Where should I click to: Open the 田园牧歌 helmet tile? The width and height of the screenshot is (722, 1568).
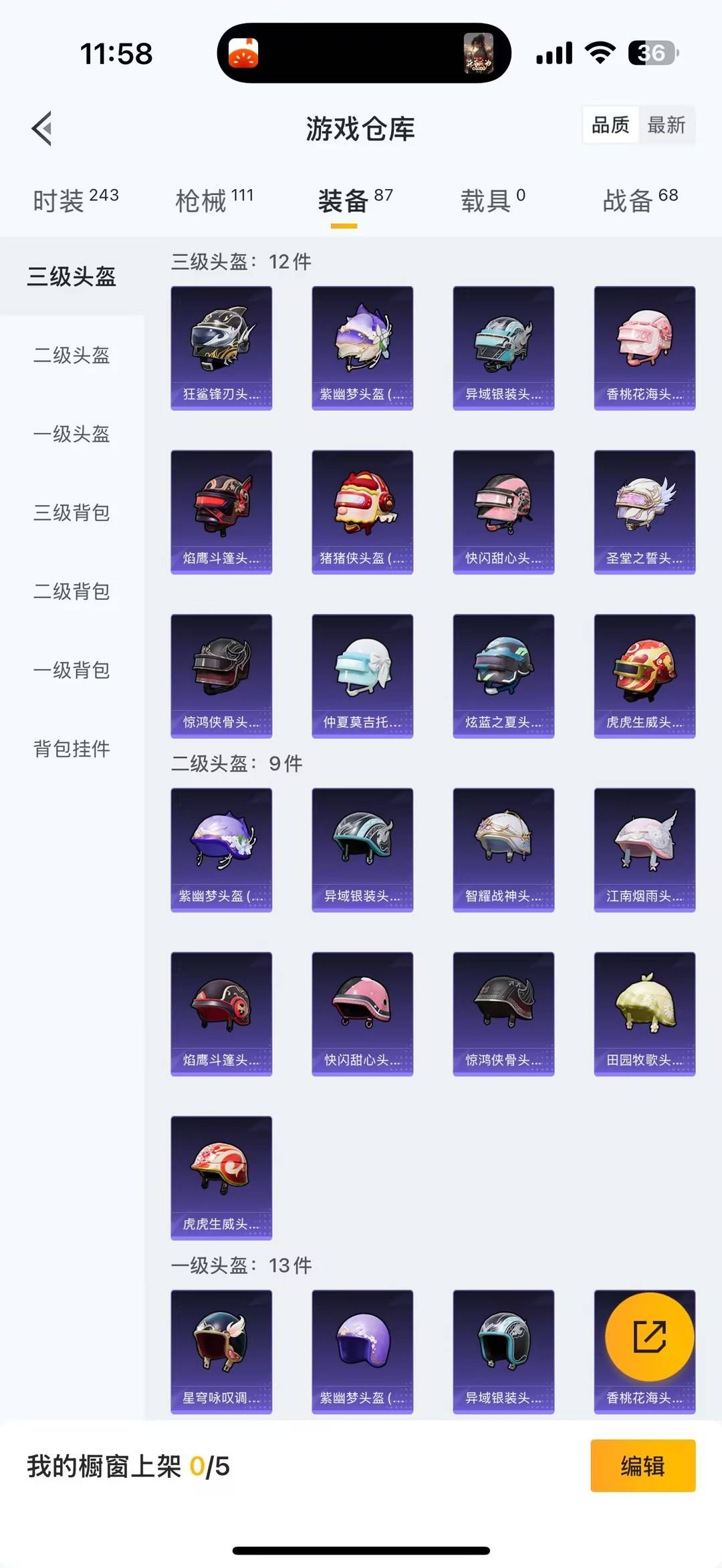point(644,1013)
